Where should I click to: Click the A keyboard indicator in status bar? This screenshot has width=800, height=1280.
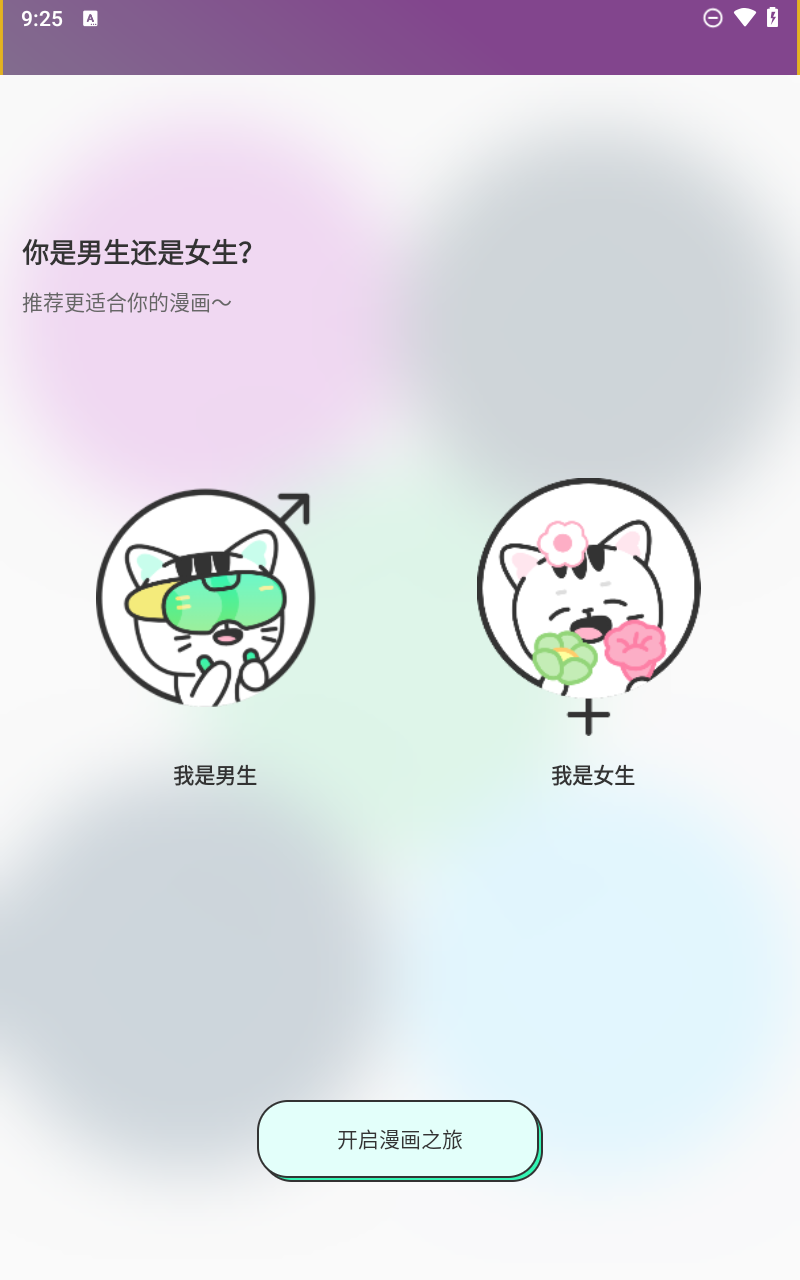click(92, 18)
